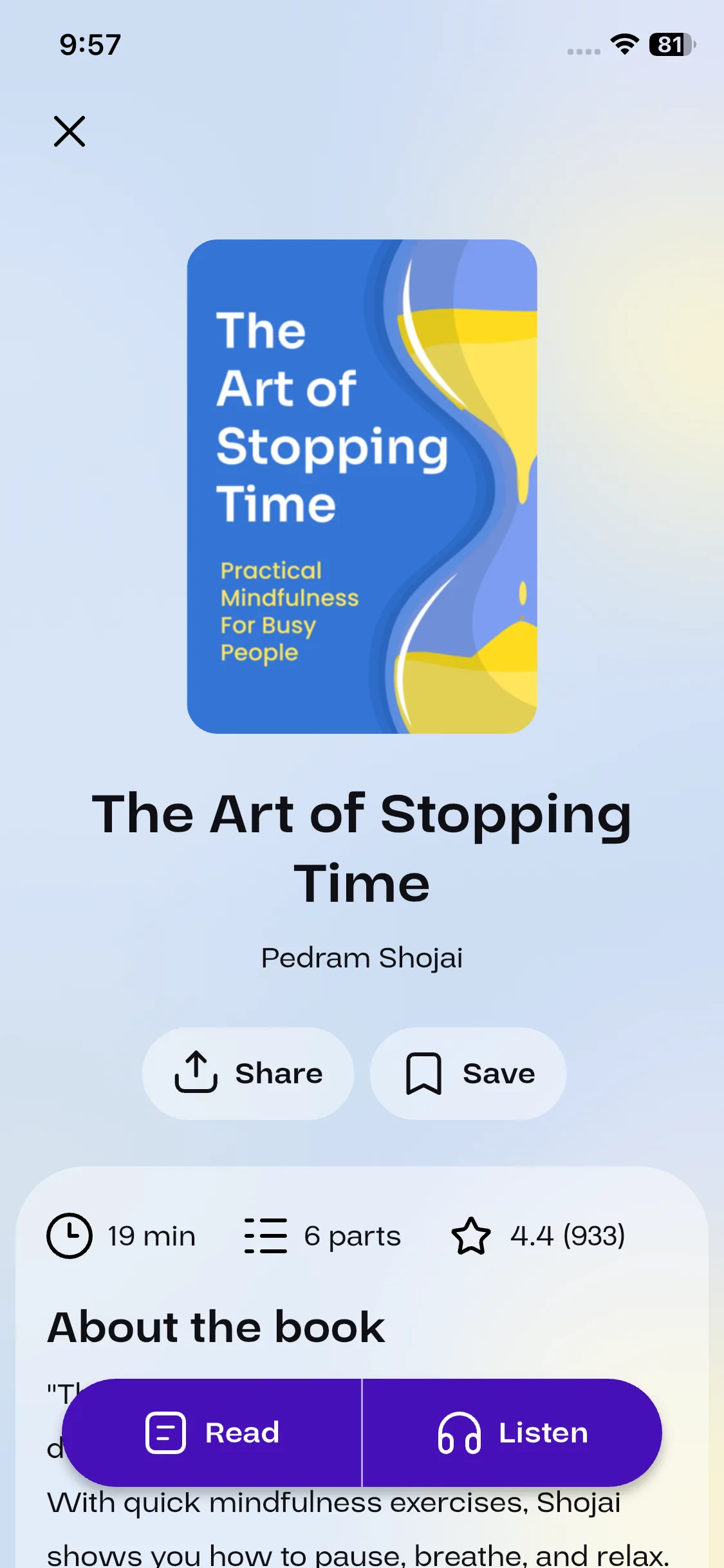
Task: Close the book details screen
Action: 70,131
